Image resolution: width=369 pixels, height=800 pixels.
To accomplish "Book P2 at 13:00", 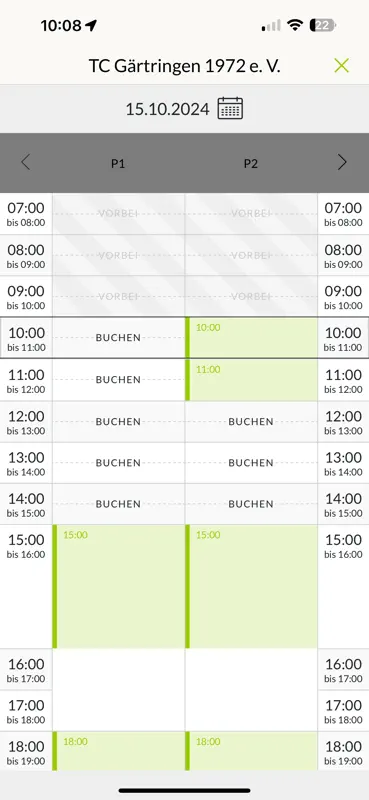I will point(251,463).
